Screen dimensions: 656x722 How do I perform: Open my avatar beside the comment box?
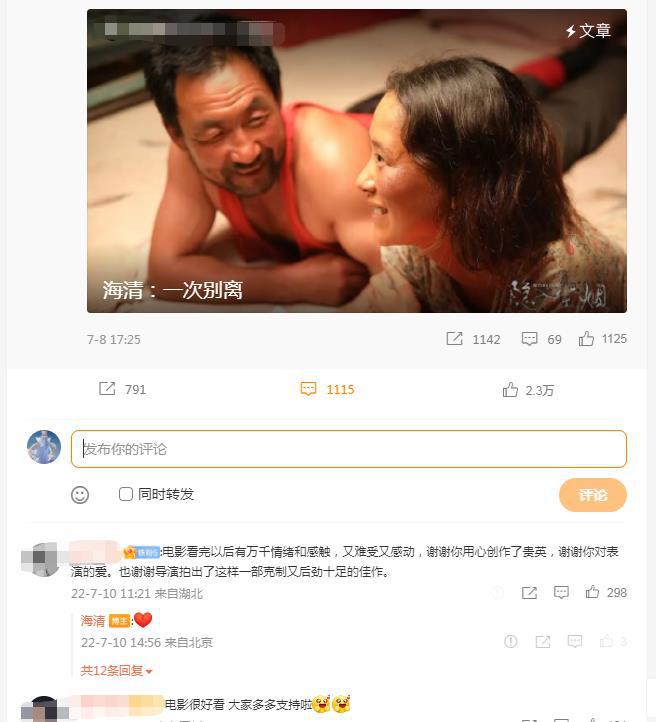pos(44,447)
